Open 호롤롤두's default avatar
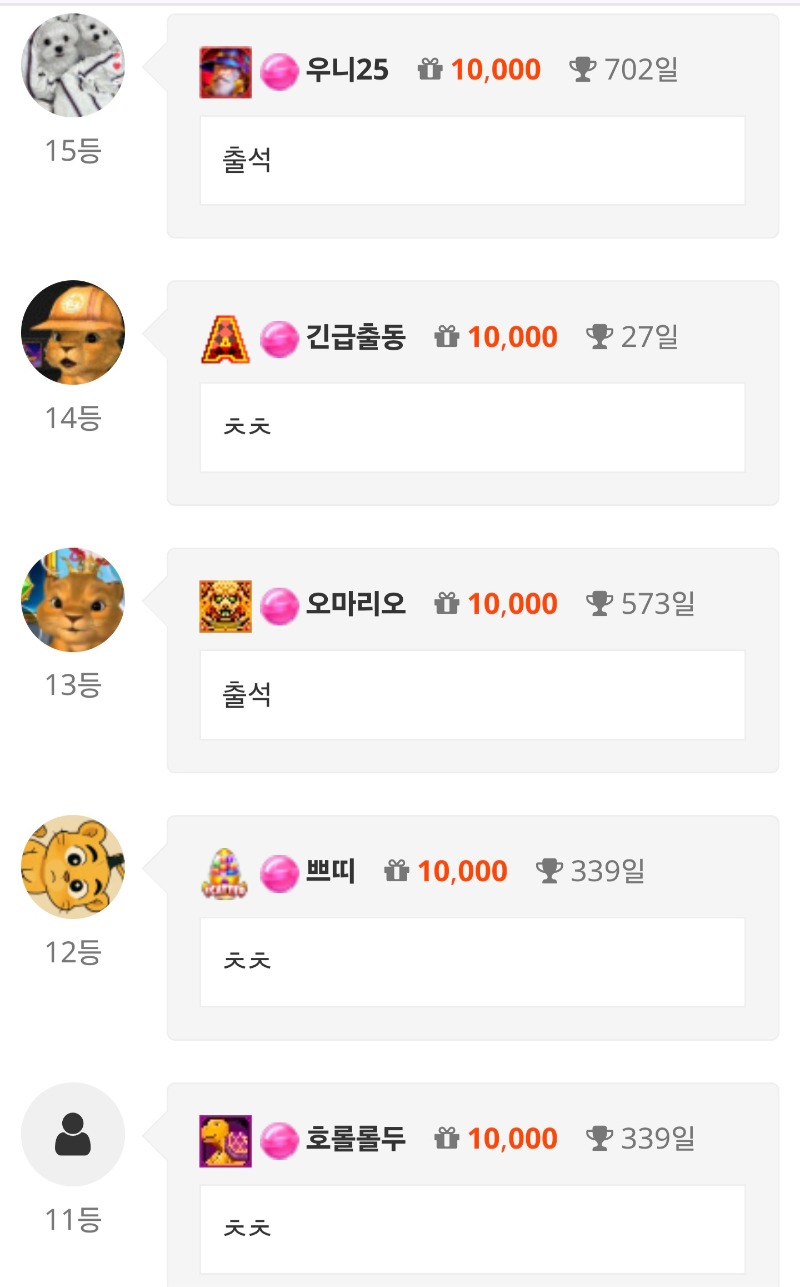The height and width of the screenshot is (1287, 800). (73, 1134)
